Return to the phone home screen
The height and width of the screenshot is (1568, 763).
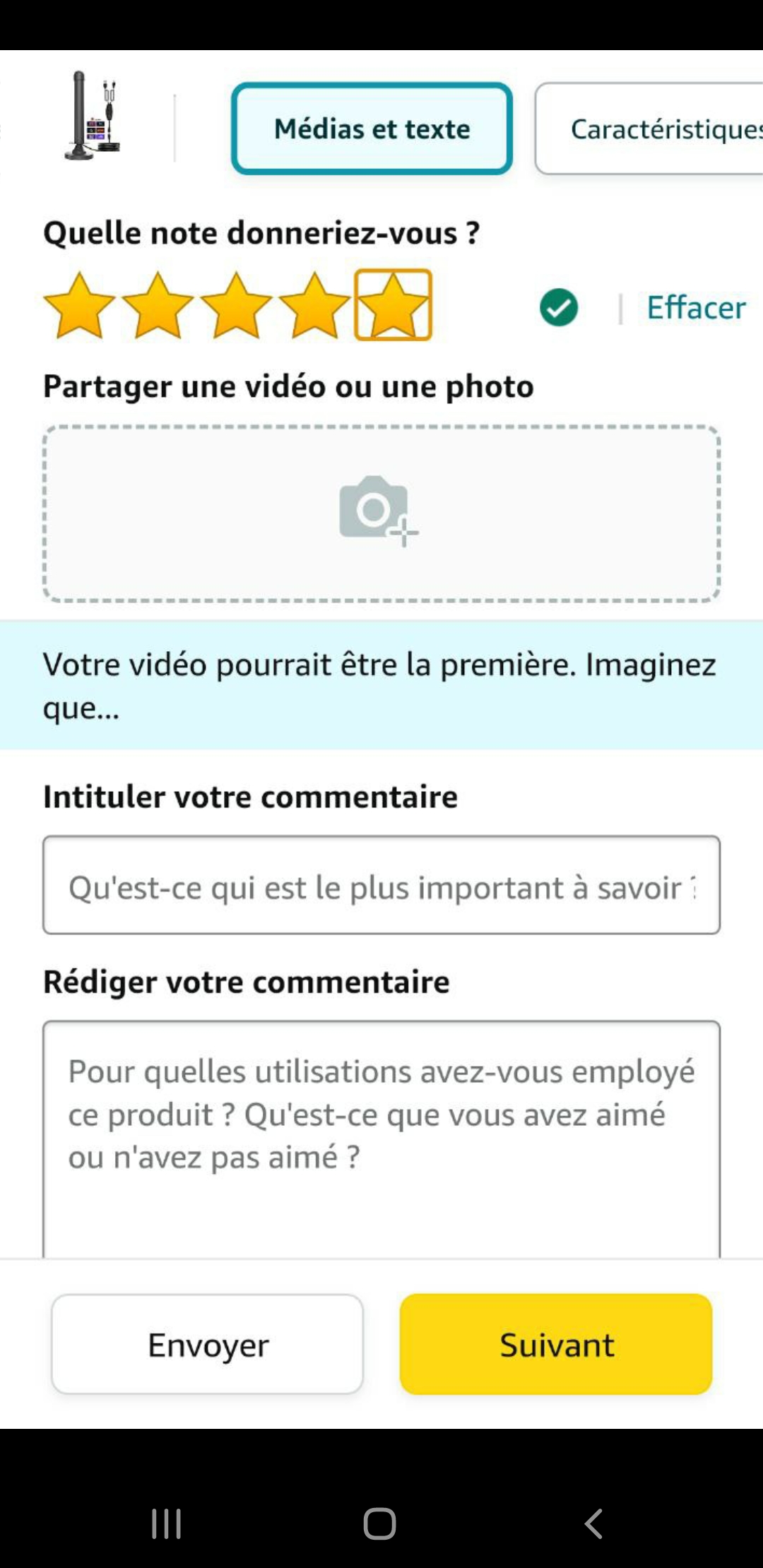380,1524
